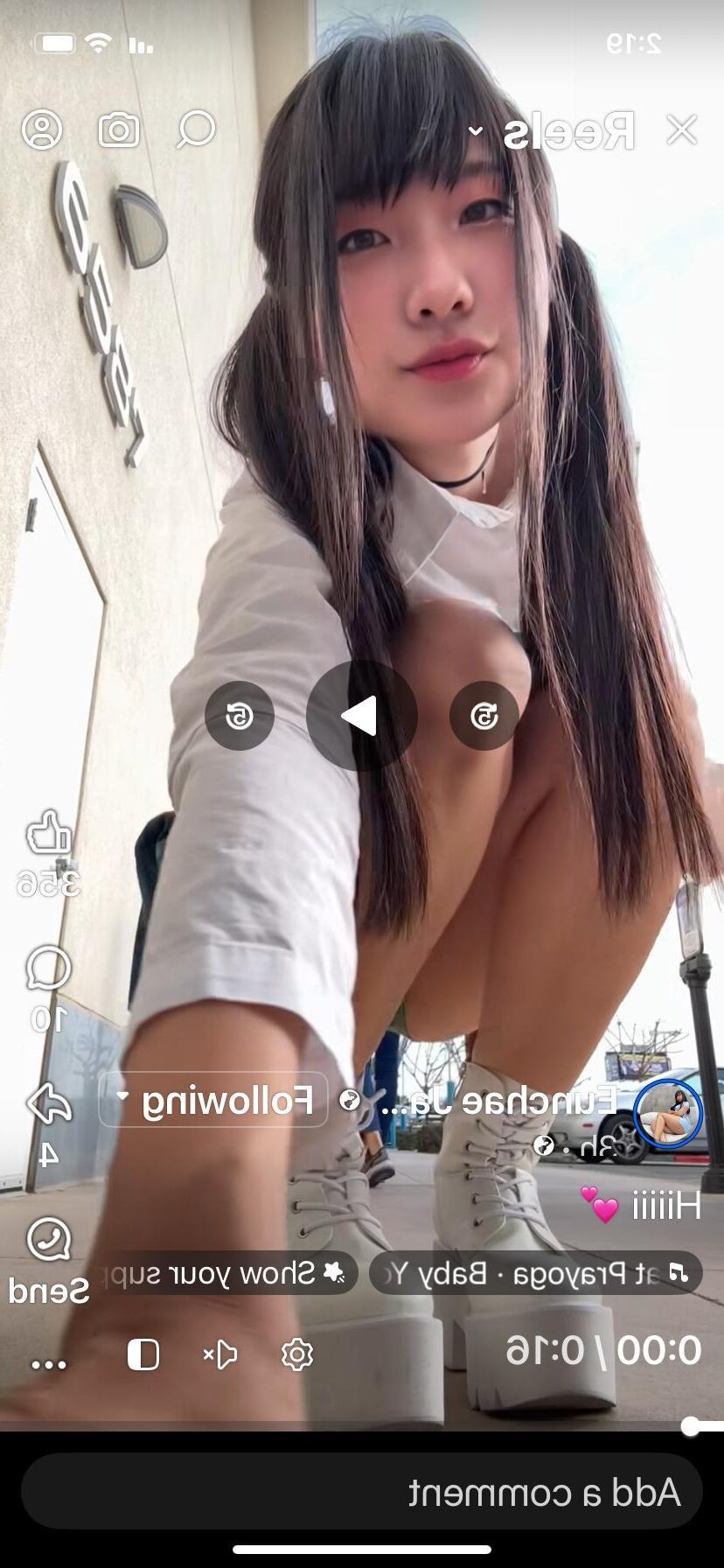The width and height of the screenshot is (724, 1568).
Task: Mute or unmute the reel audio
Action: pos(220,1354)
